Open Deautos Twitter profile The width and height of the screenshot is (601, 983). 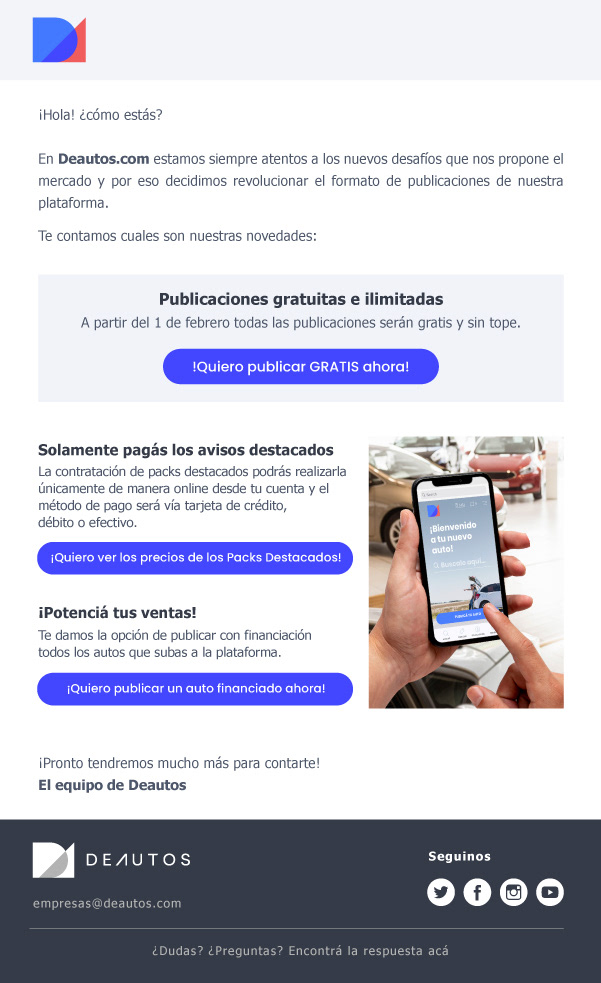click(441, 891)
